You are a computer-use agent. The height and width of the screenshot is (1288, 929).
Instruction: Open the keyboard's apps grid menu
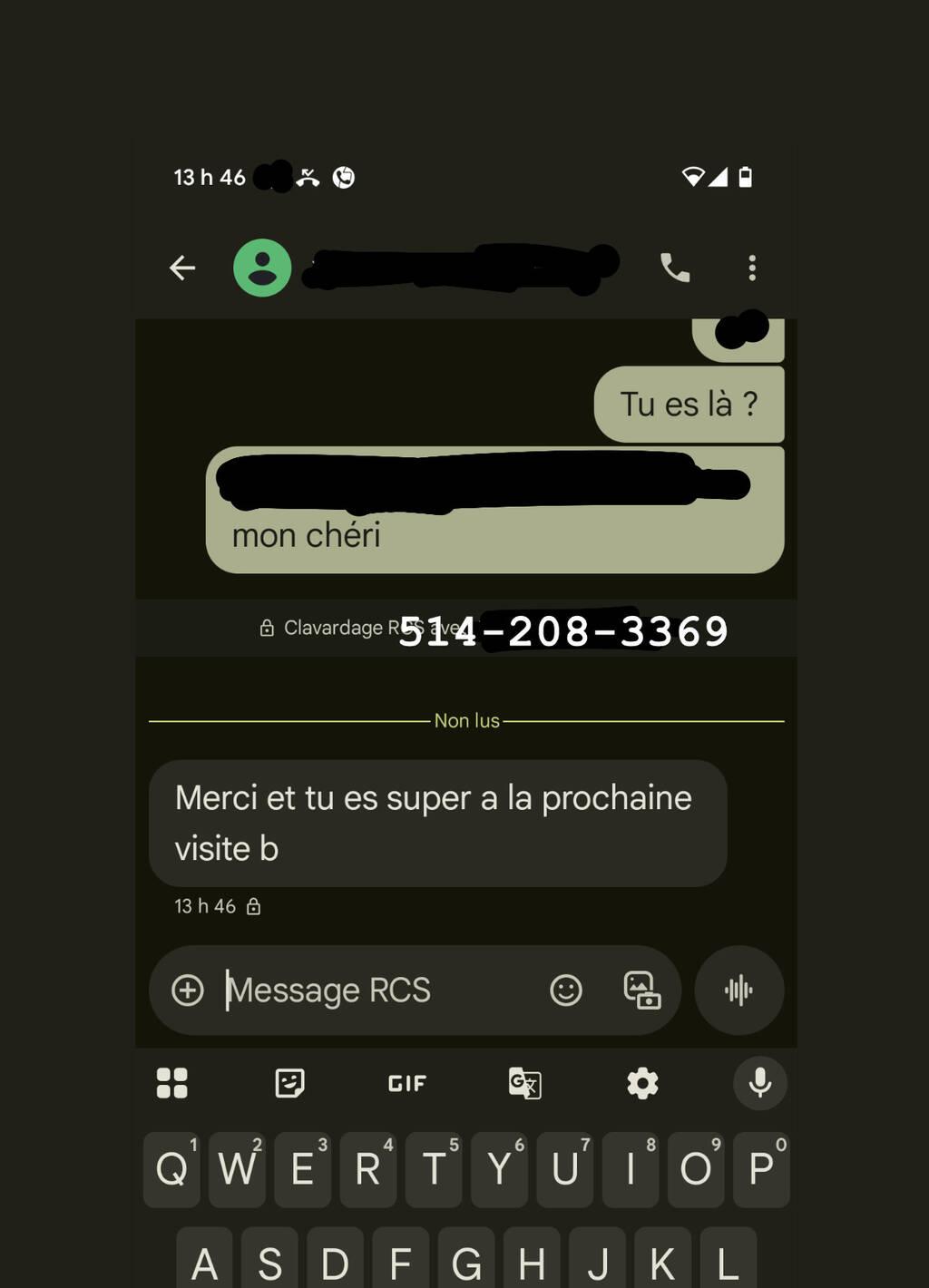pos(171,1083)
